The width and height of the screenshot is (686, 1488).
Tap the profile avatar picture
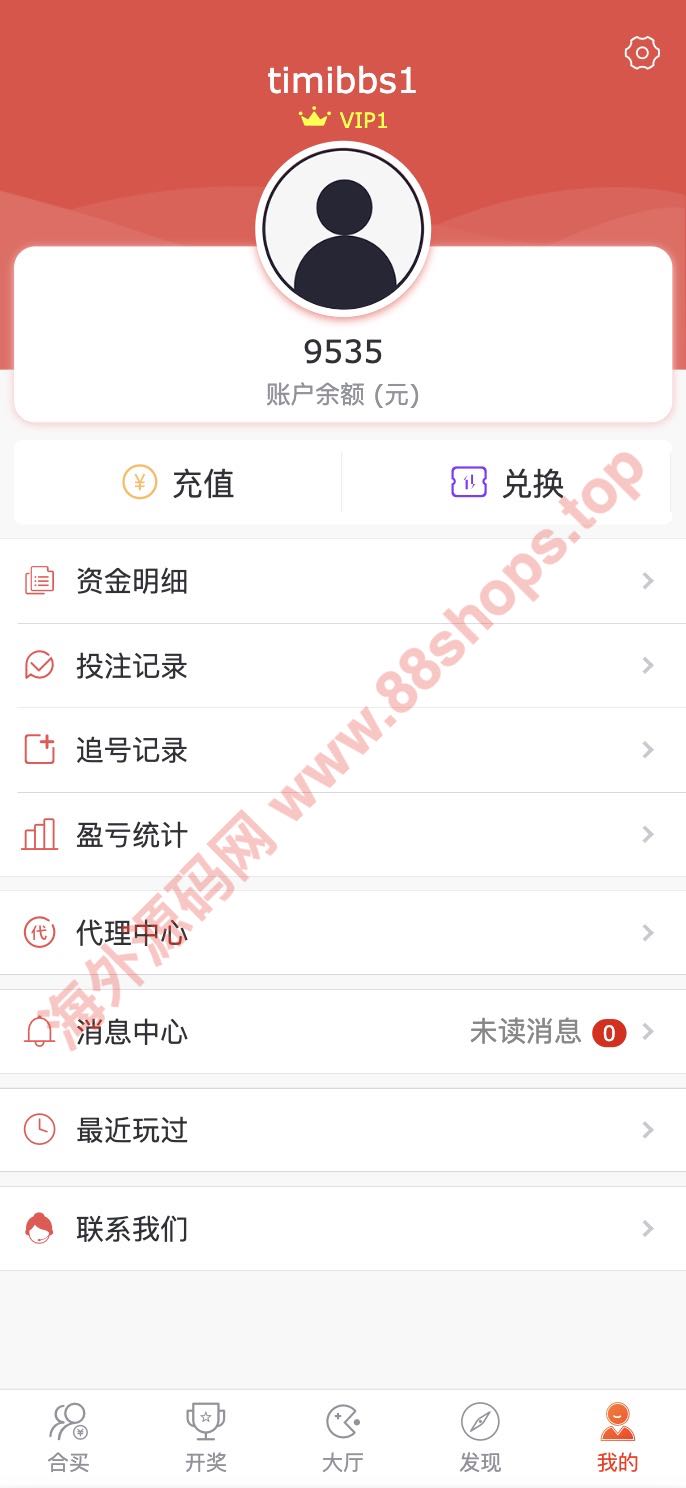(x=343, y=229)
